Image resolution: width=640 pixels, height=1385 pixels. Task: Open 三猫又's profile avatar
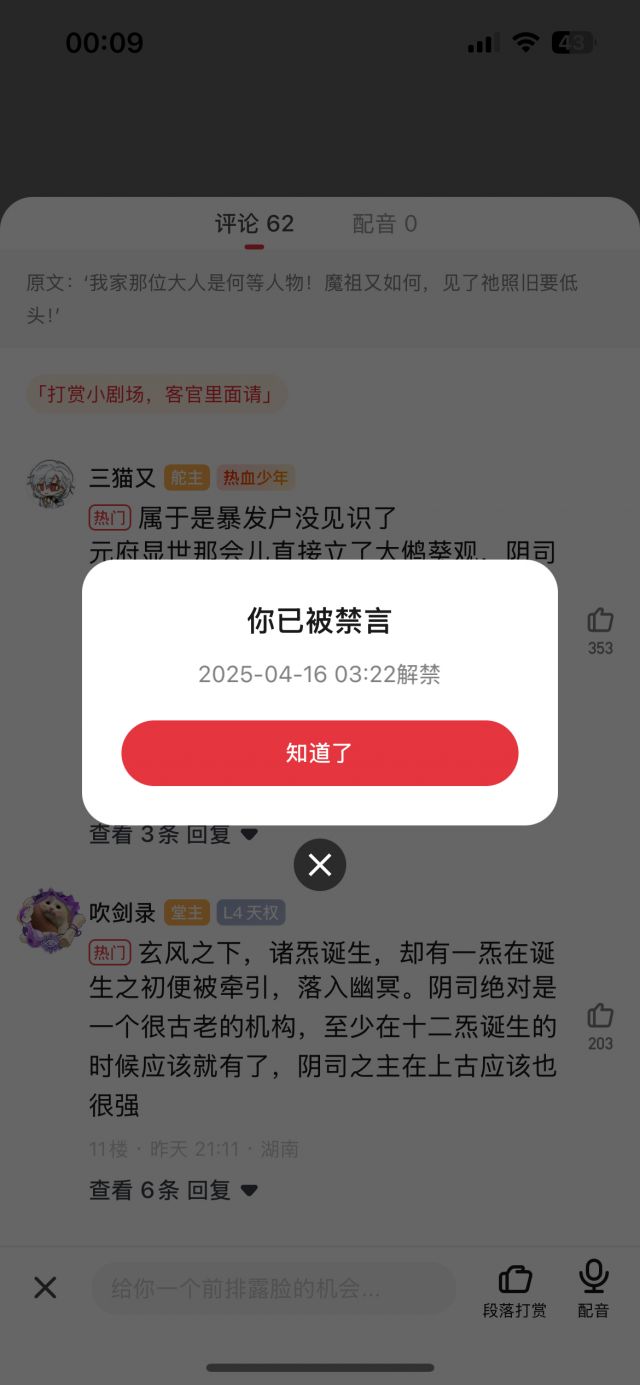pyautogui.click(x=51, y=485)
